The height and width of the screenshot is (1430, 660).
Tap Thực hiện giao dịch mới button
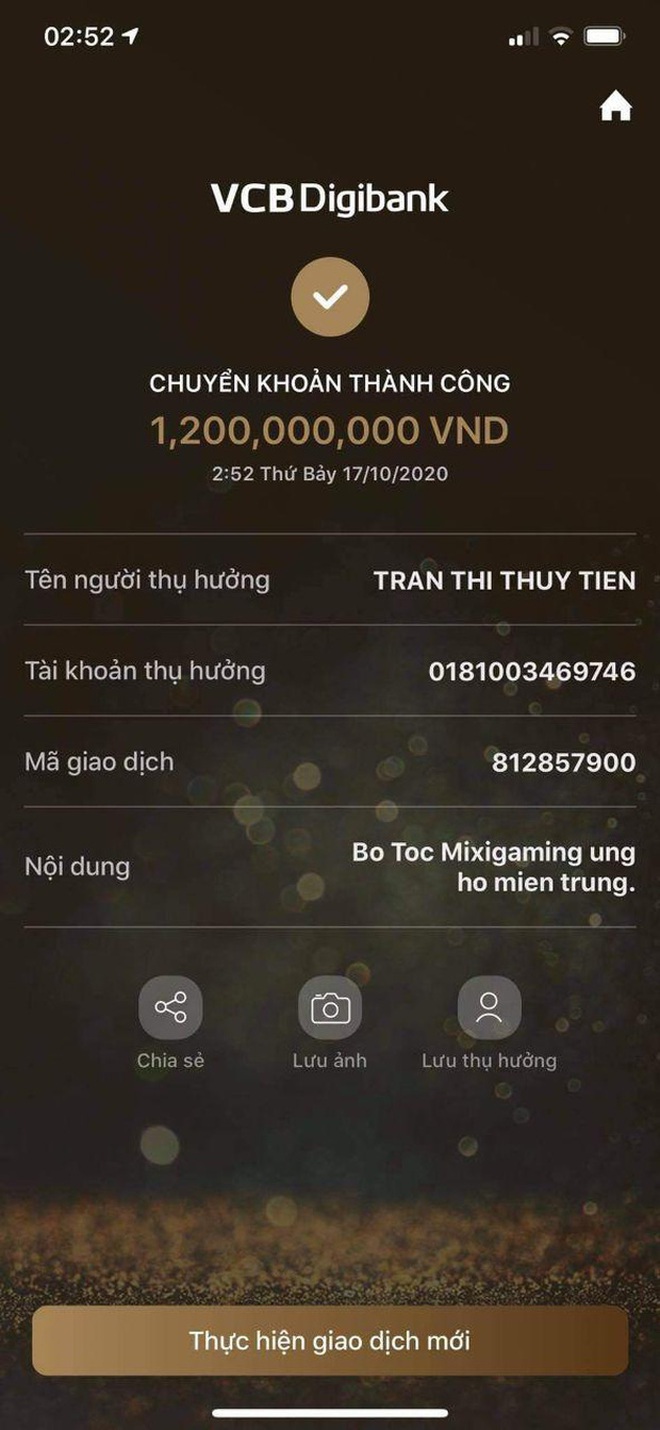click(330, 1341)
